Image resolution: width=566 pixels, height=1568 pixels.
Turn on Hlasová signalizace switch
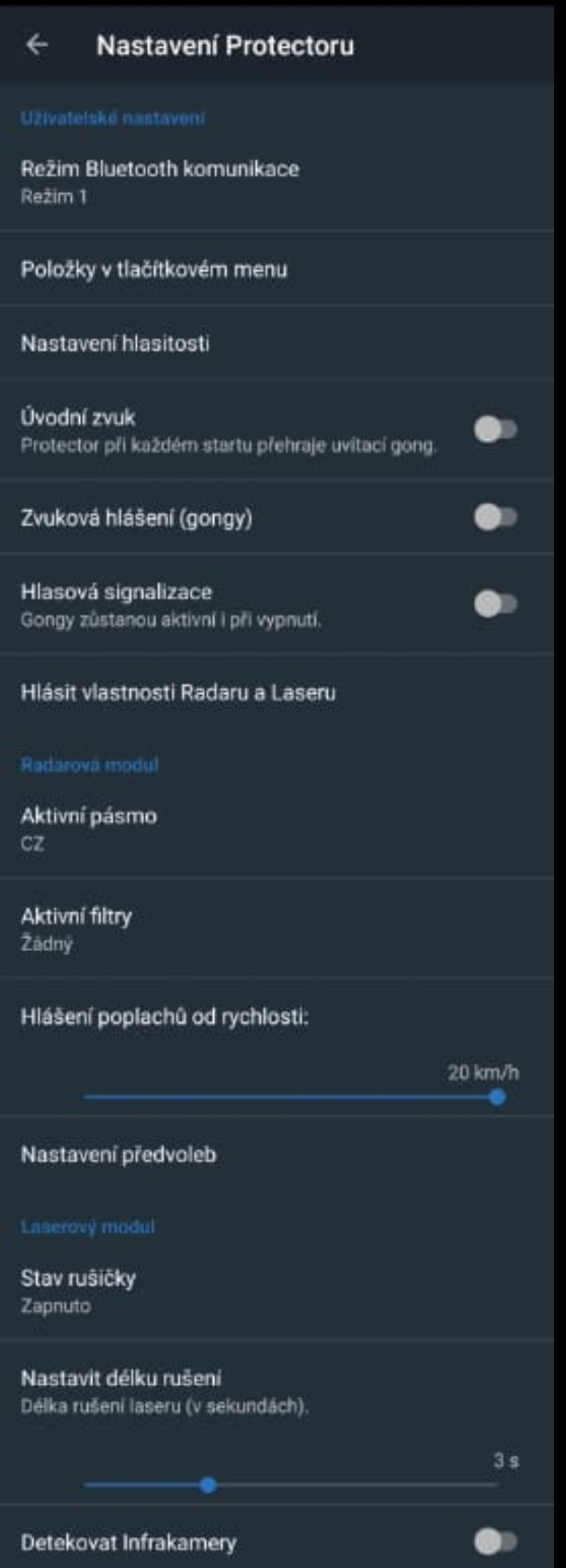495,605
